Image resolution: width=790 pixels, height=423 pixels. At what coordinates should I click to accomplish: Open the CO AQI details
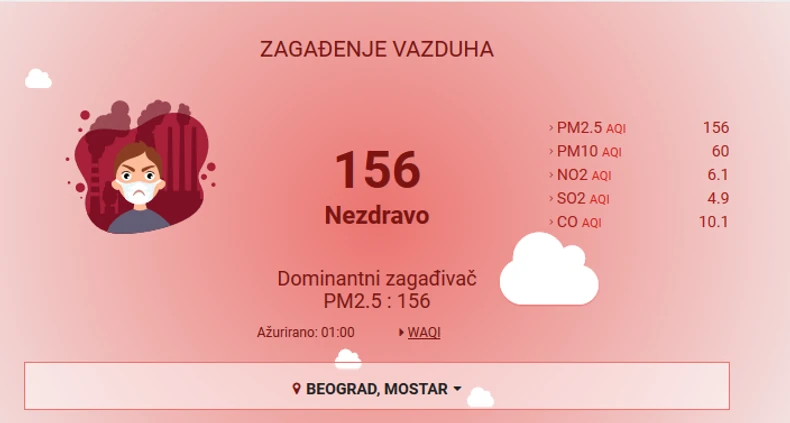579,222
